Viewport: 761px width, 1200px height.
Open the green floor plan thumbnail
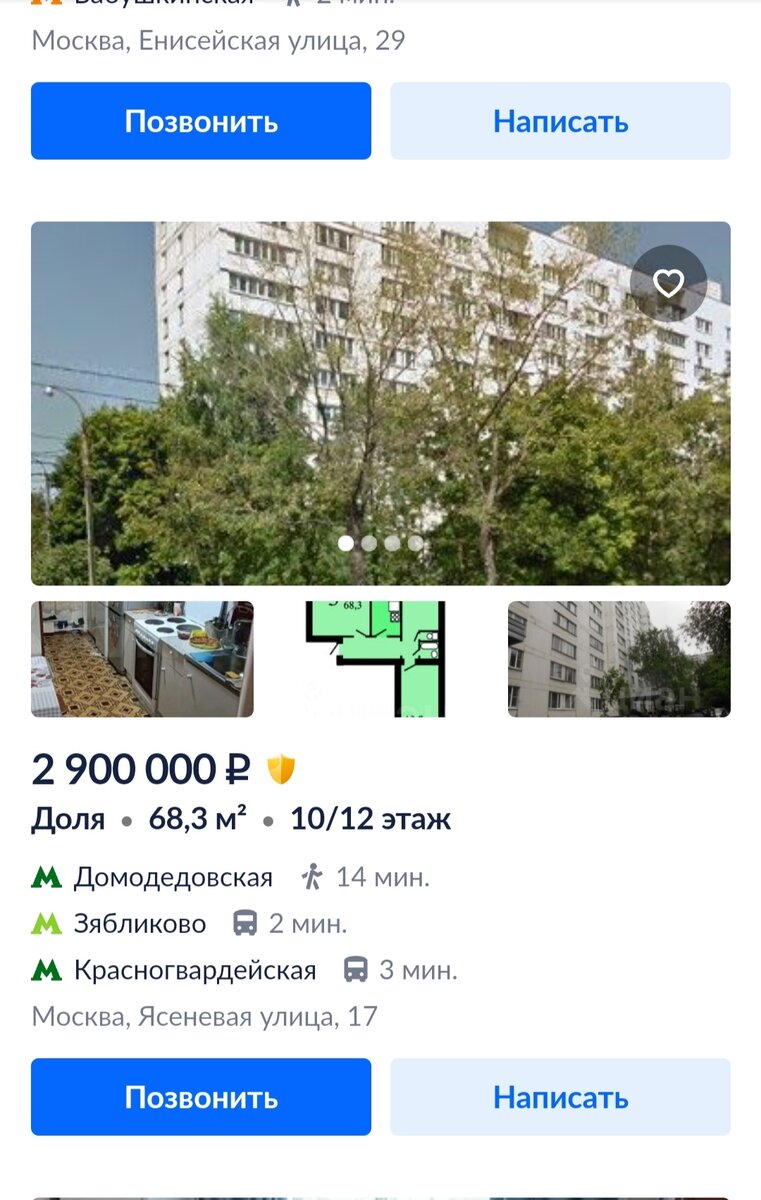click(x=380, y=659)
